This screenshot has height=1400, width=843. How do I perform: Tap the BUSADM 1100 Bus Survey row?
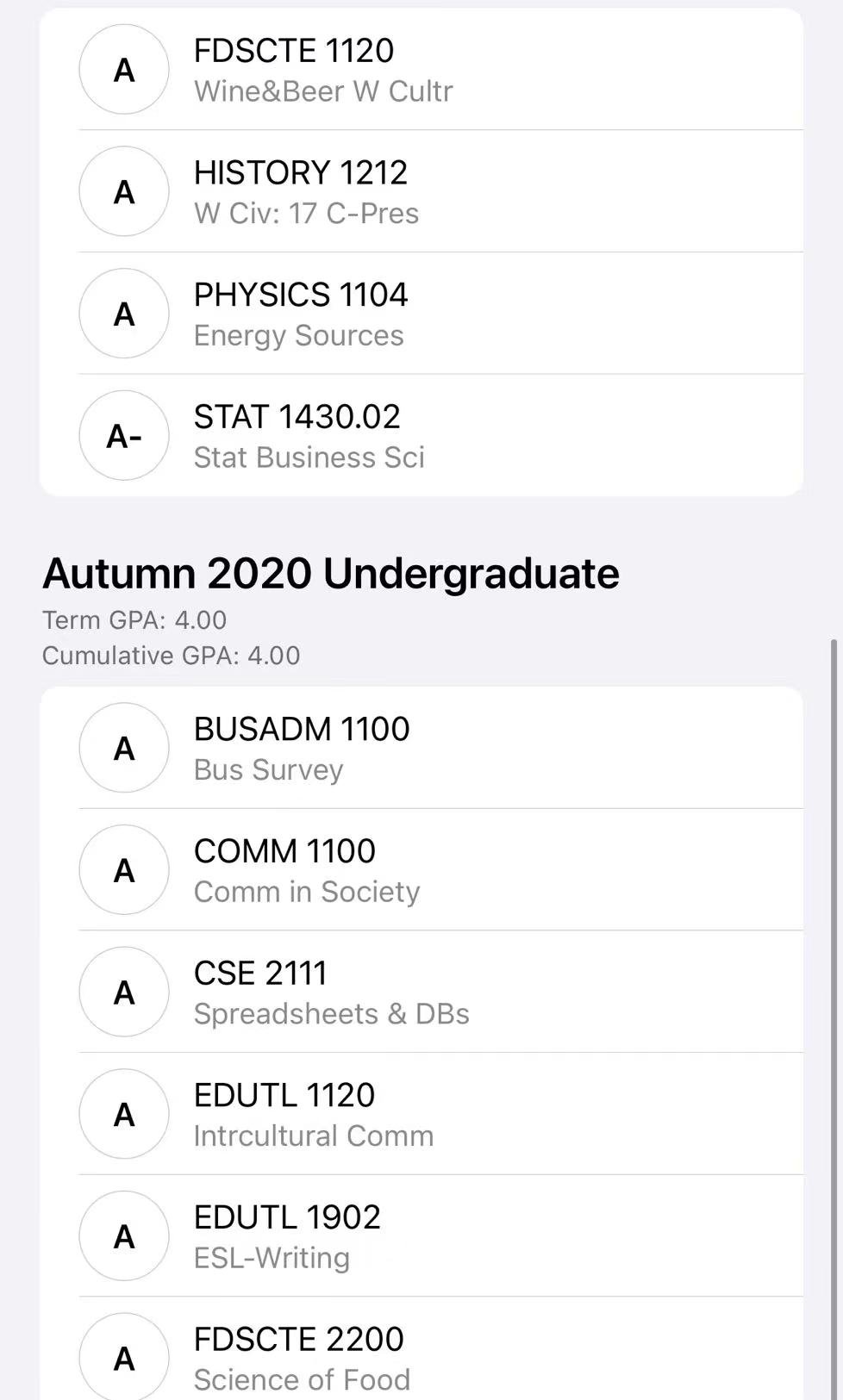point(421,748)
